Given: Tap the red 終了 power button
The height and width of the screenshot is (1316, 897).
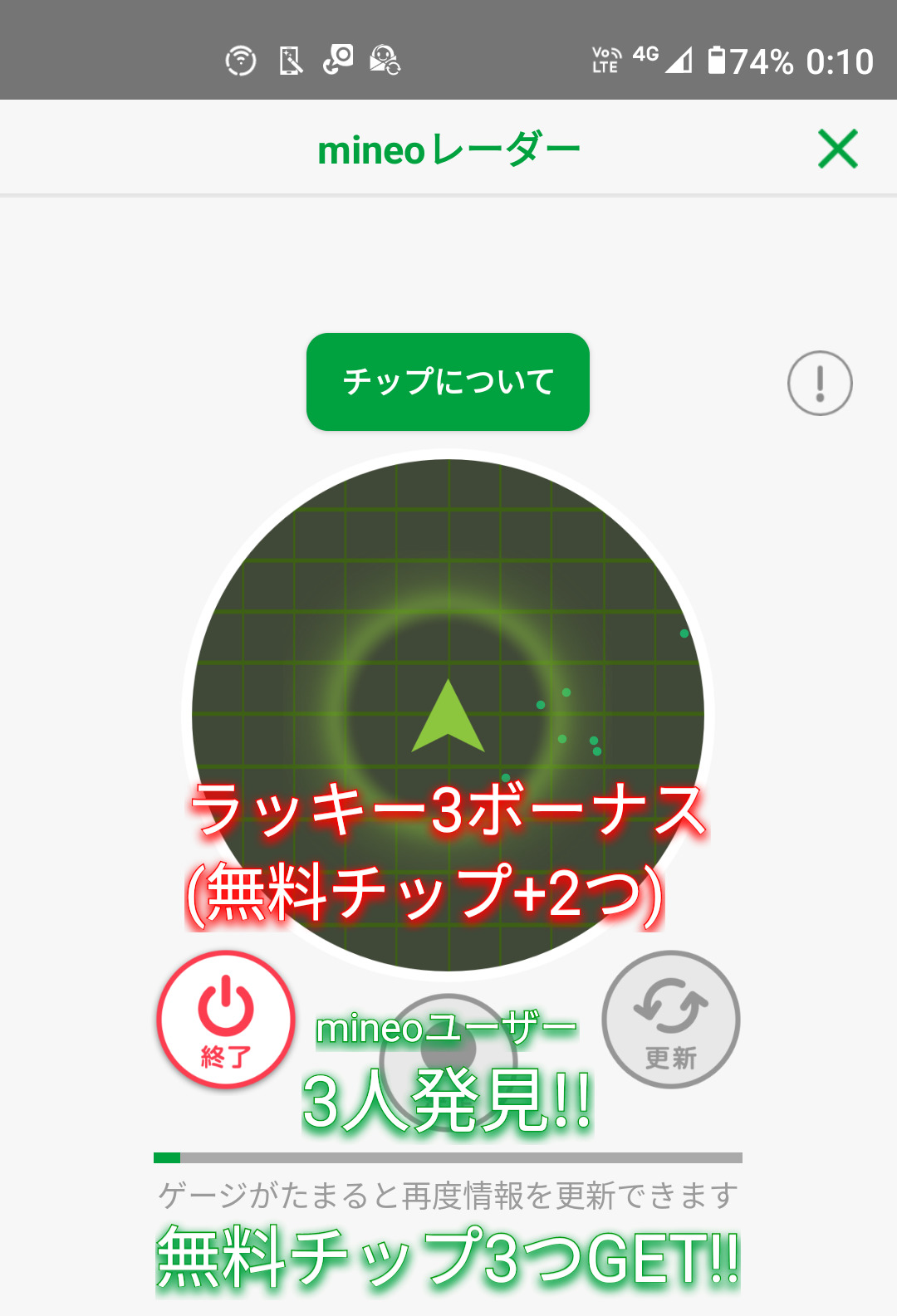Looking at the screenshot, I should [226, 1020].
